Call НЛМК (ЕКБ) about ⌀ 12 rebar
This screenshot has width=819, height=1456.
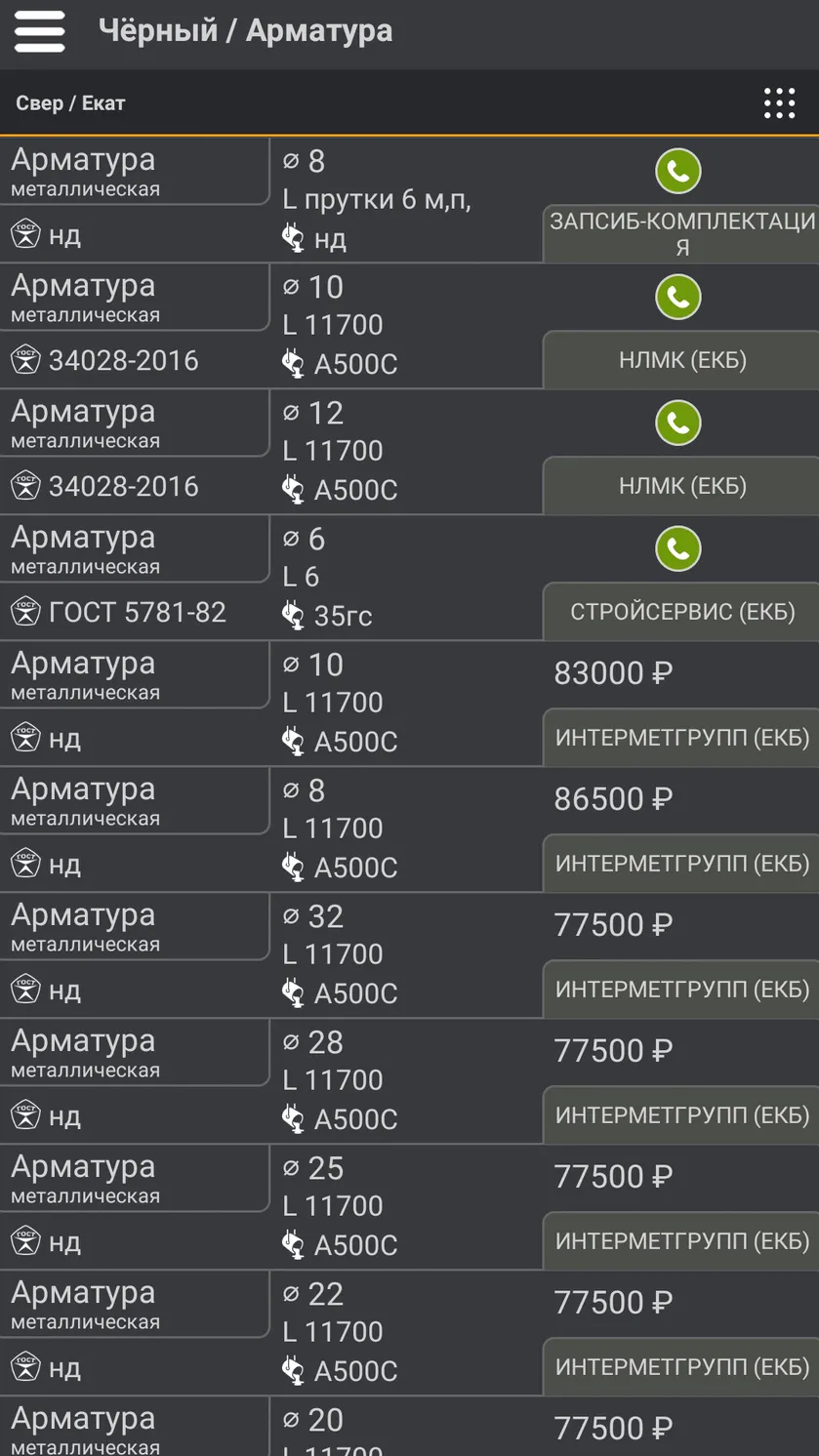[678, 423]
